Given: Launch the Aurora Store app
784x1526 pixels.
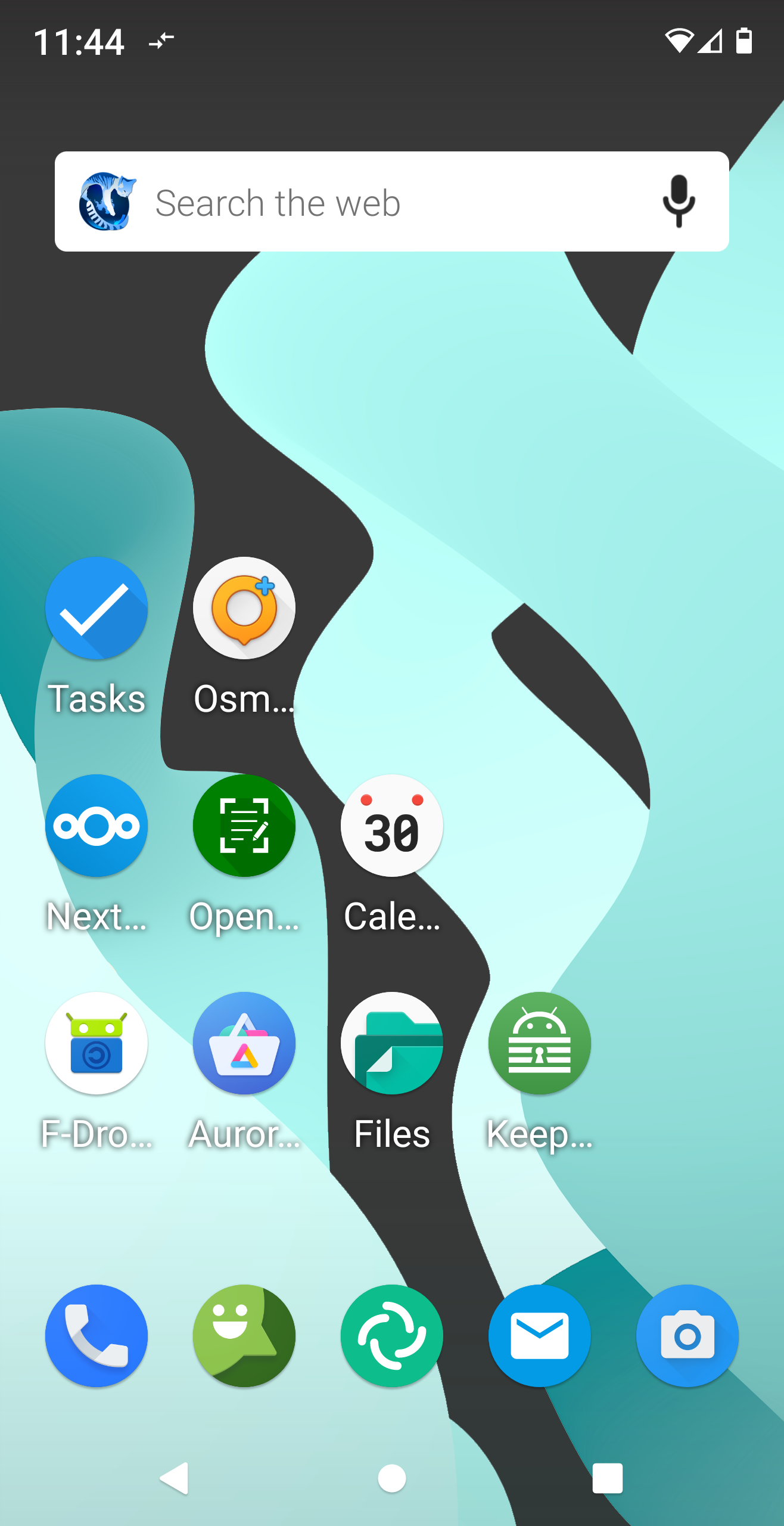Looking at the screenshot, I should [244, 1044].
